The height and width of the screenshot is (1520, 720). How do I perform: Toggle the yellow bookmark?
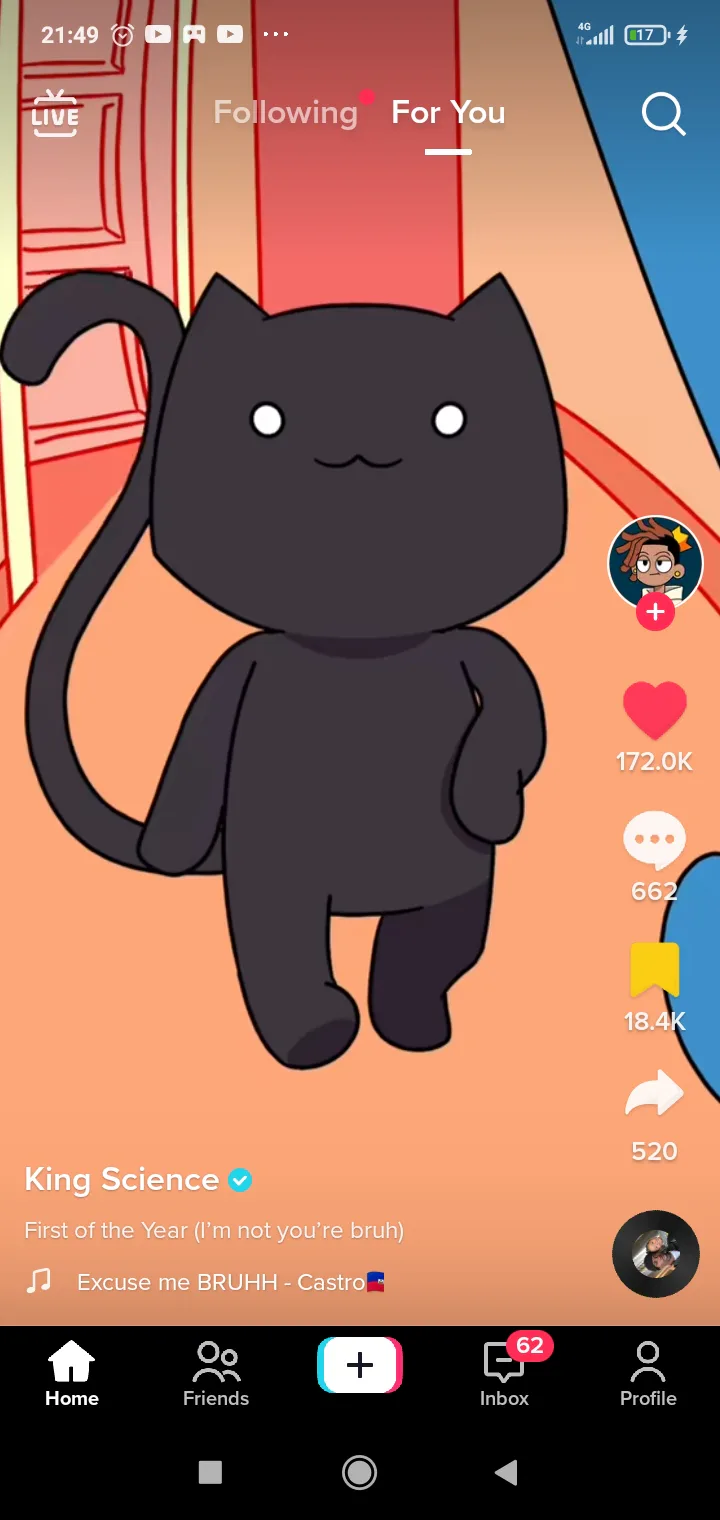coord(655,970)
